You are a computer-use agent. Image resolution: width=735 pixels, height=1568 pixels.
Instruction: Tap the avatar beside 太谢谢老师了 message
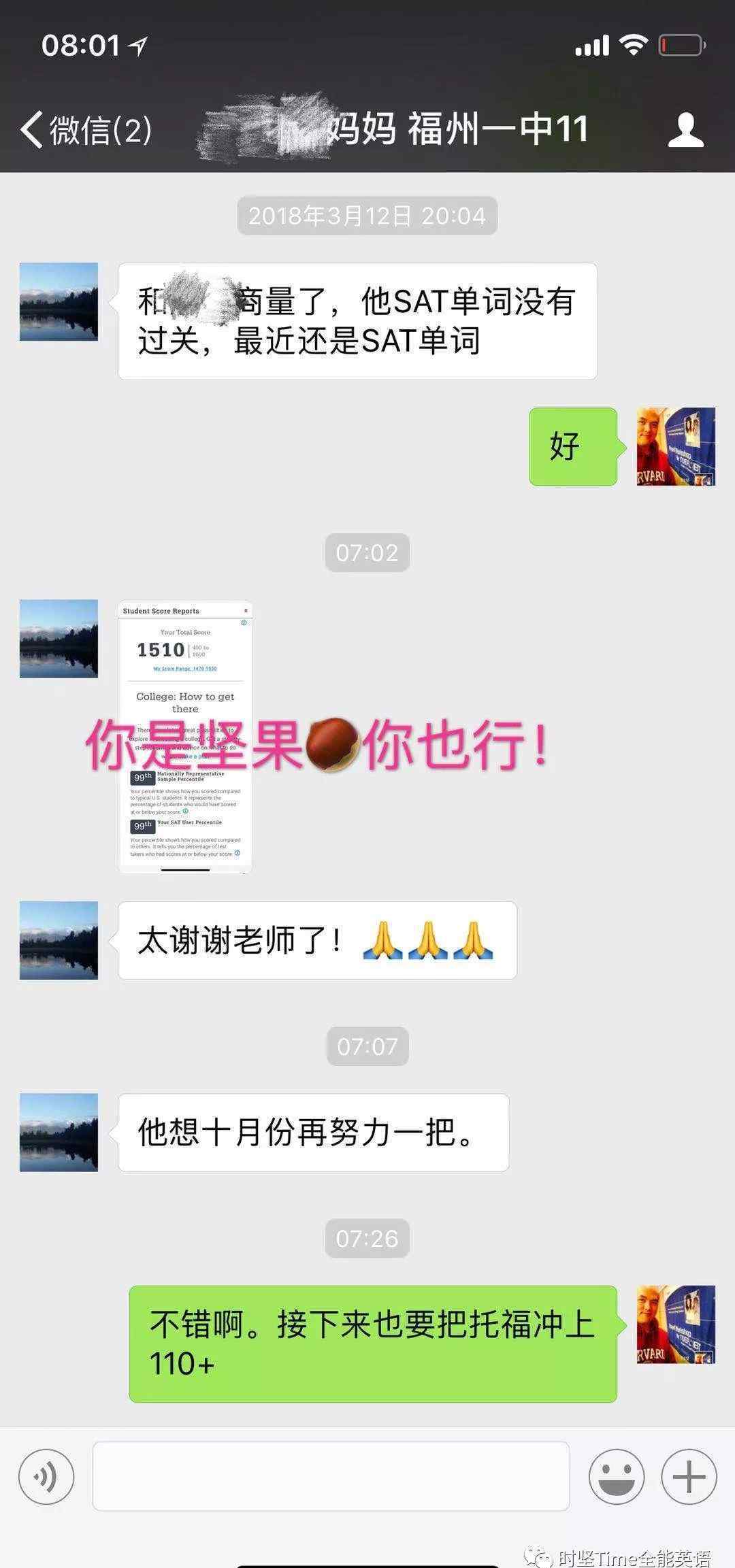(x=59, y=940)
